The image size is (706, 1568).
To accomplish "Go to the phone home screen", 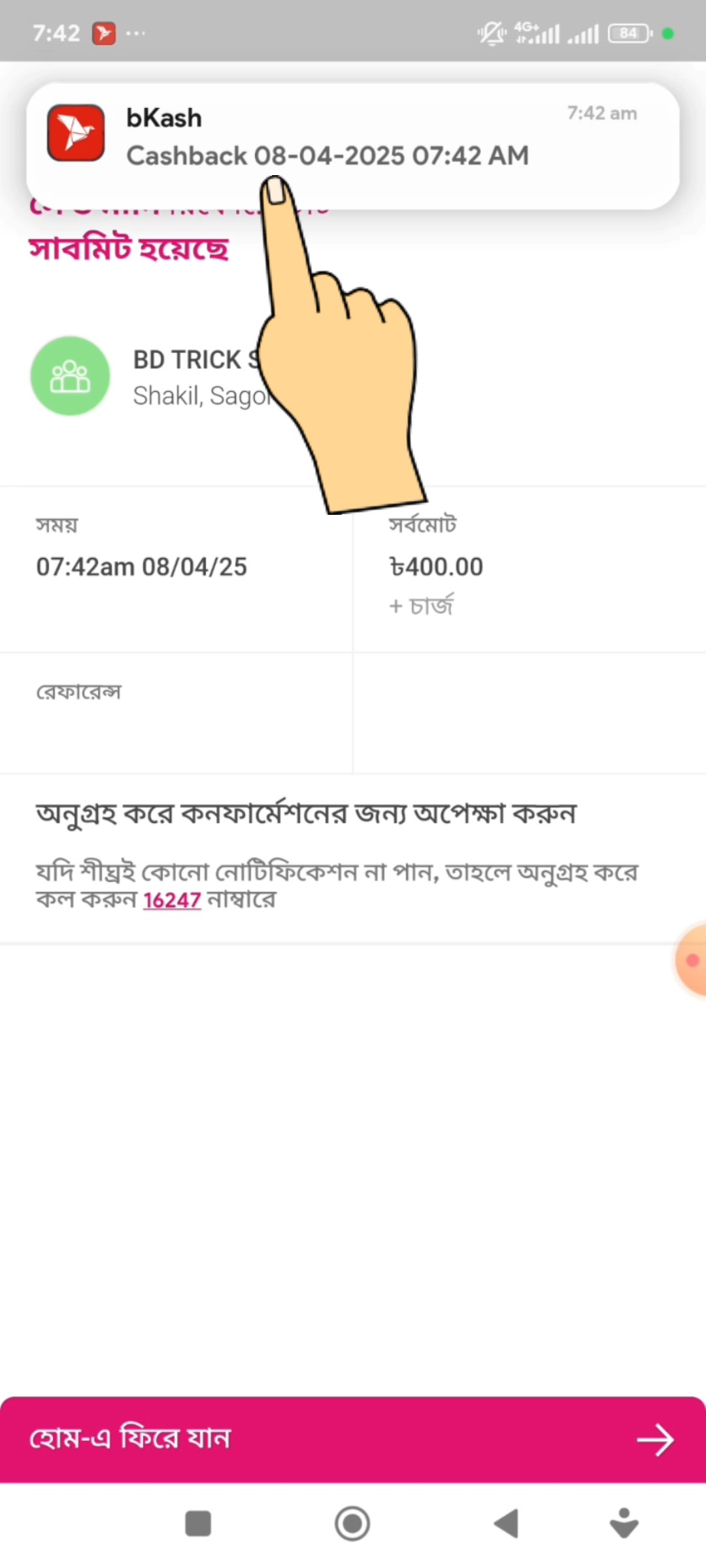I will 352,1524.
